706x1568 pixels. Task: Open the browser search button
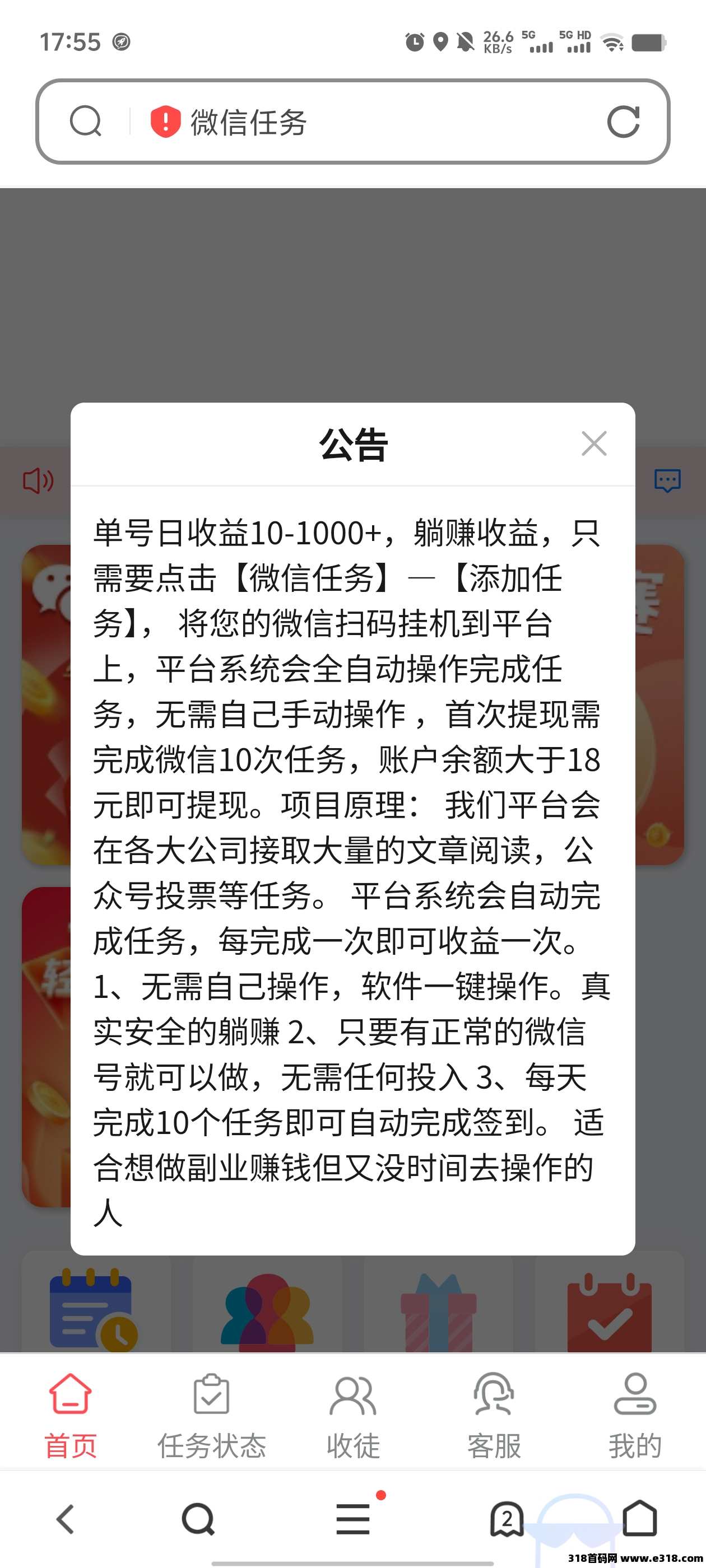tap(198, 1519)
